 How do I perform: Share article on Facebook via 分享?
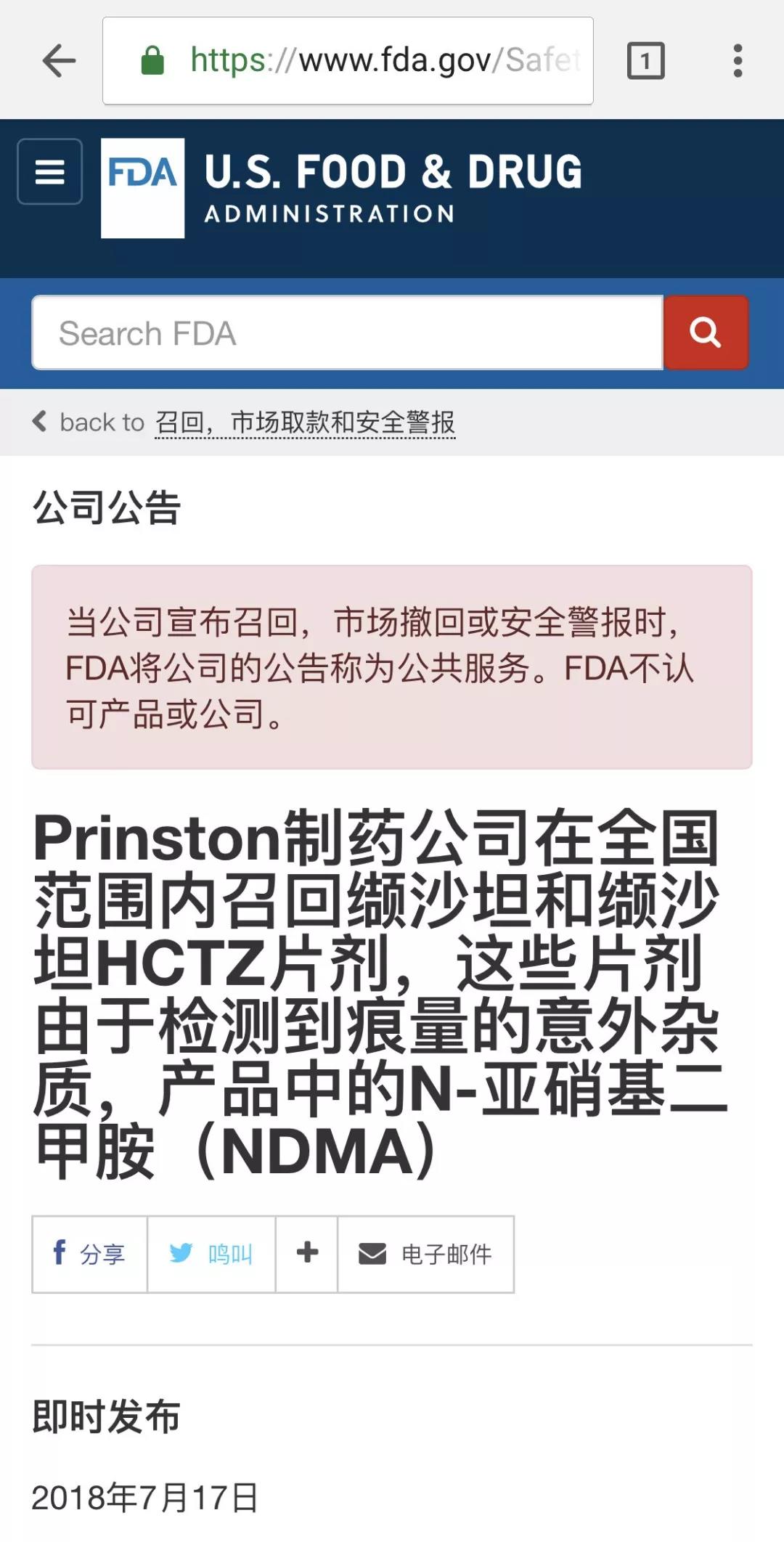pyautogui.click(x=89, y=1254)
